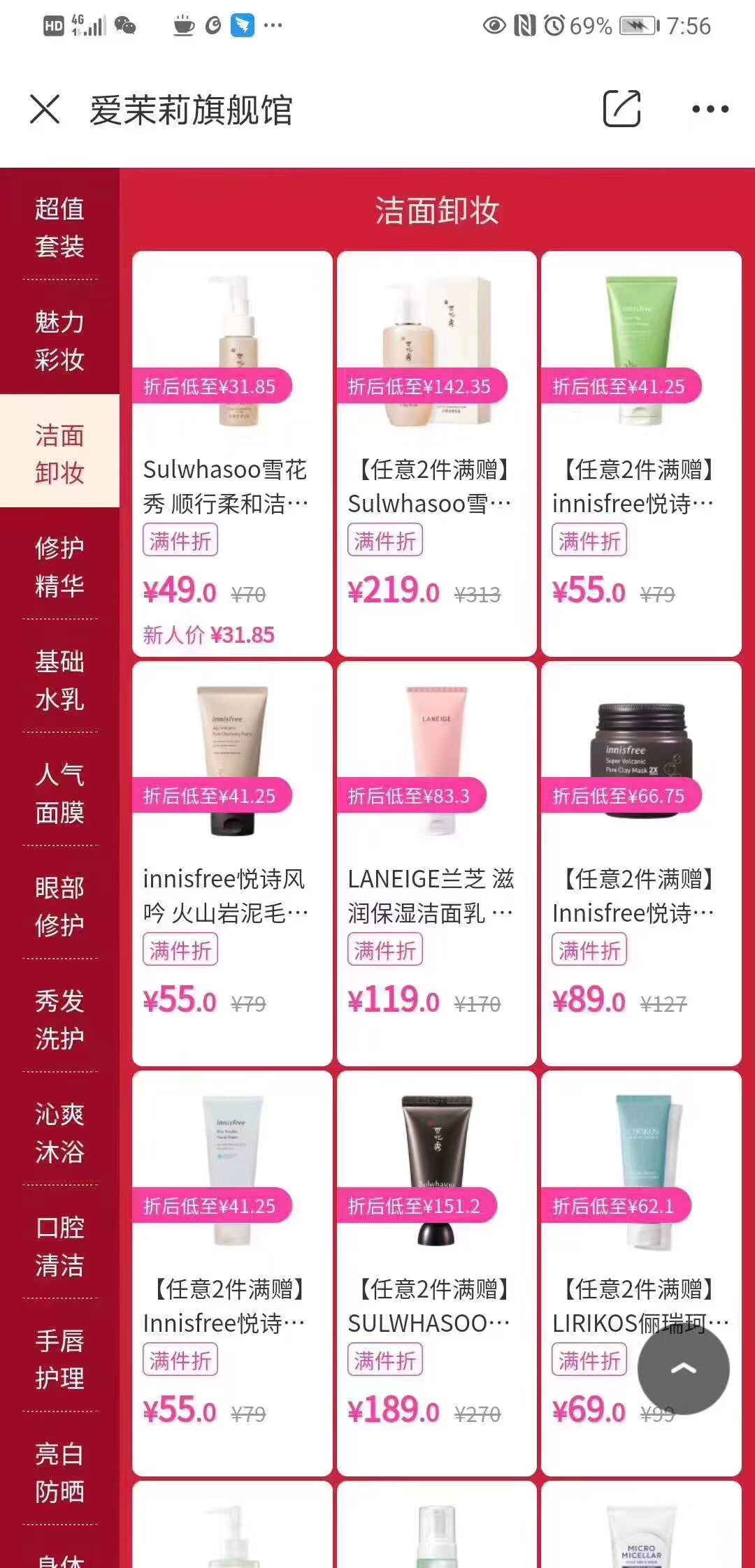Open LANEIGE兰芝 滋润保湿洁面乳 card
This screenshot has width=755, height=1568.
tap(436, 863)
